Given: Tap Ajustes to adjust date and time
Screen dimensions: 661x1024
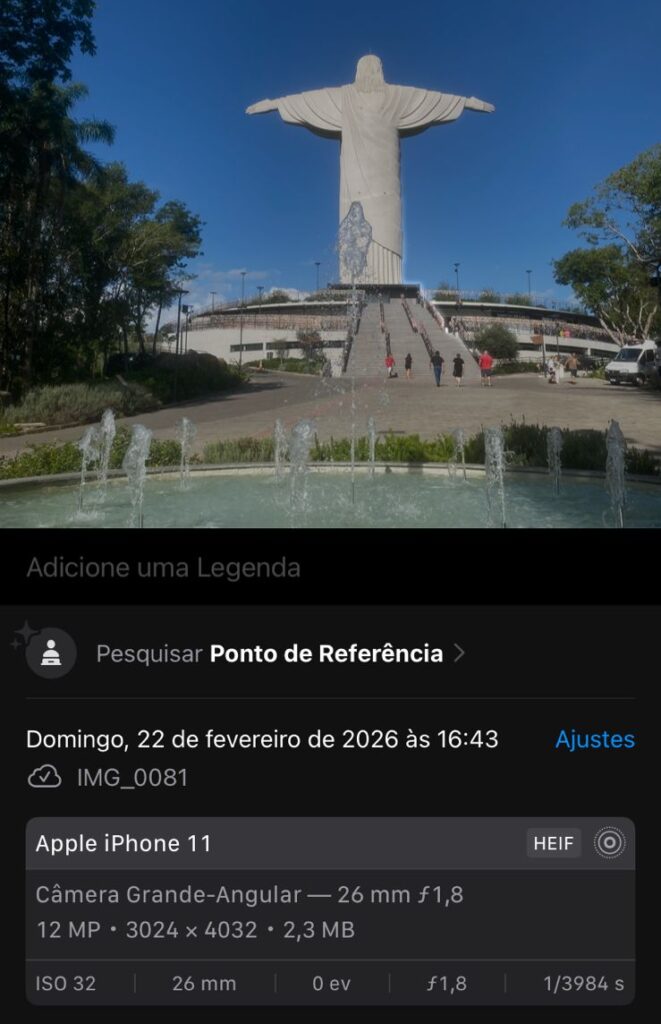Looking at the screenshot, I should pos(595,739).
